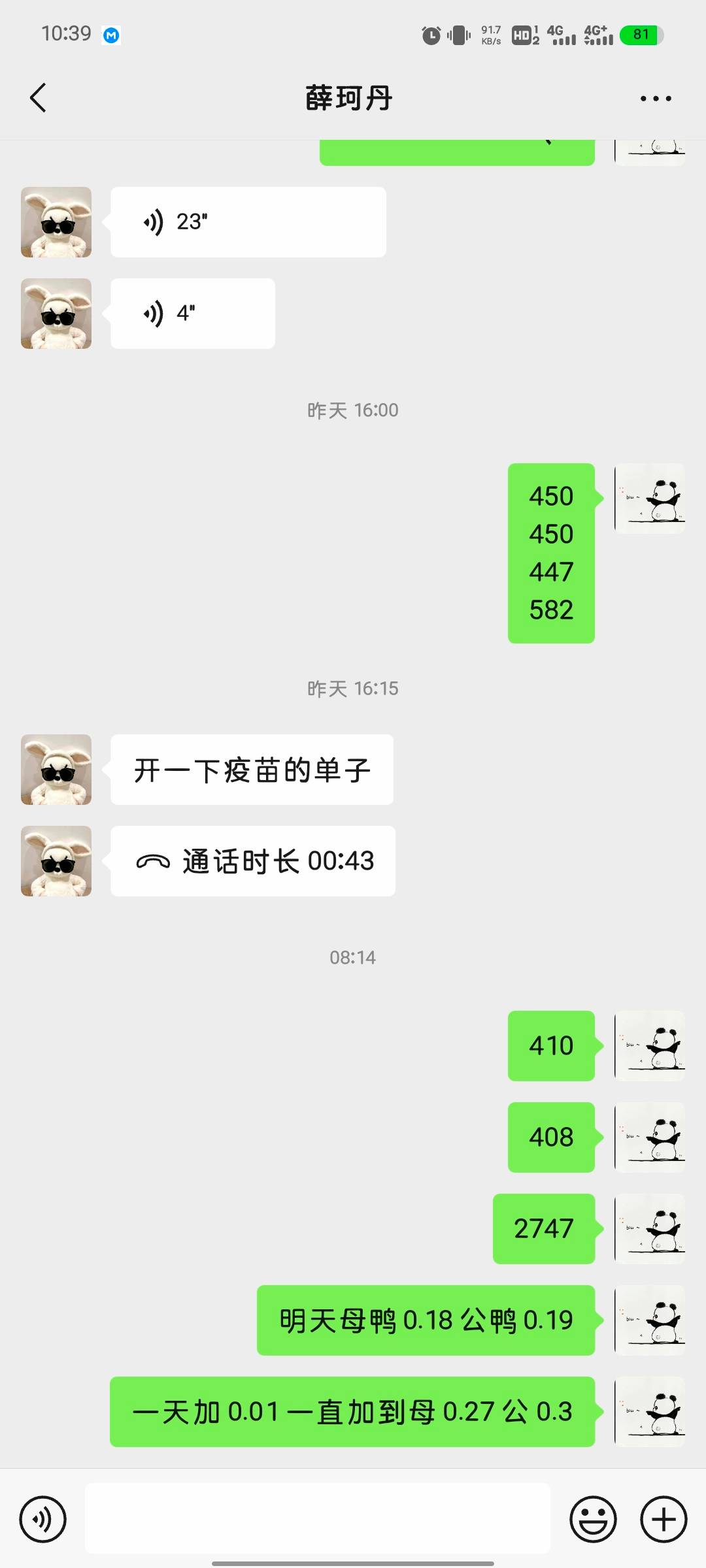Focus the message text field
The width and height of the screenshot is (706, 1568).
(x=318, y=1518)
